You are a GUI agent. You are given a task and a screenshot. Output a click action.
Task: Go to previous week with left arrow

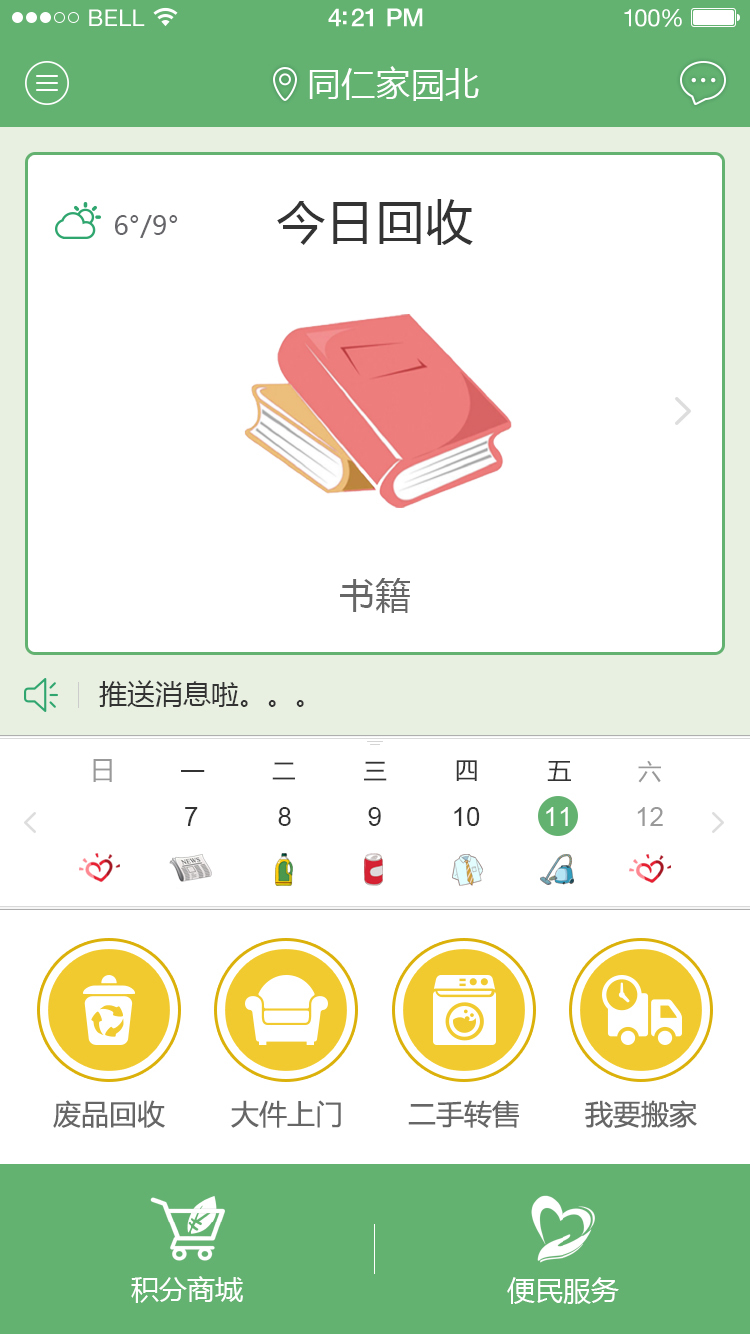(30, 822)
